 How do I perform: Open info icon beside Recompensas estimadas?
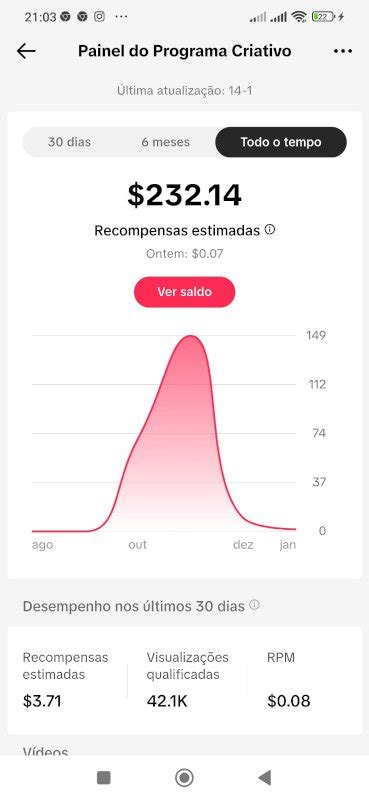pyautogui.click(x=270, y=230)
